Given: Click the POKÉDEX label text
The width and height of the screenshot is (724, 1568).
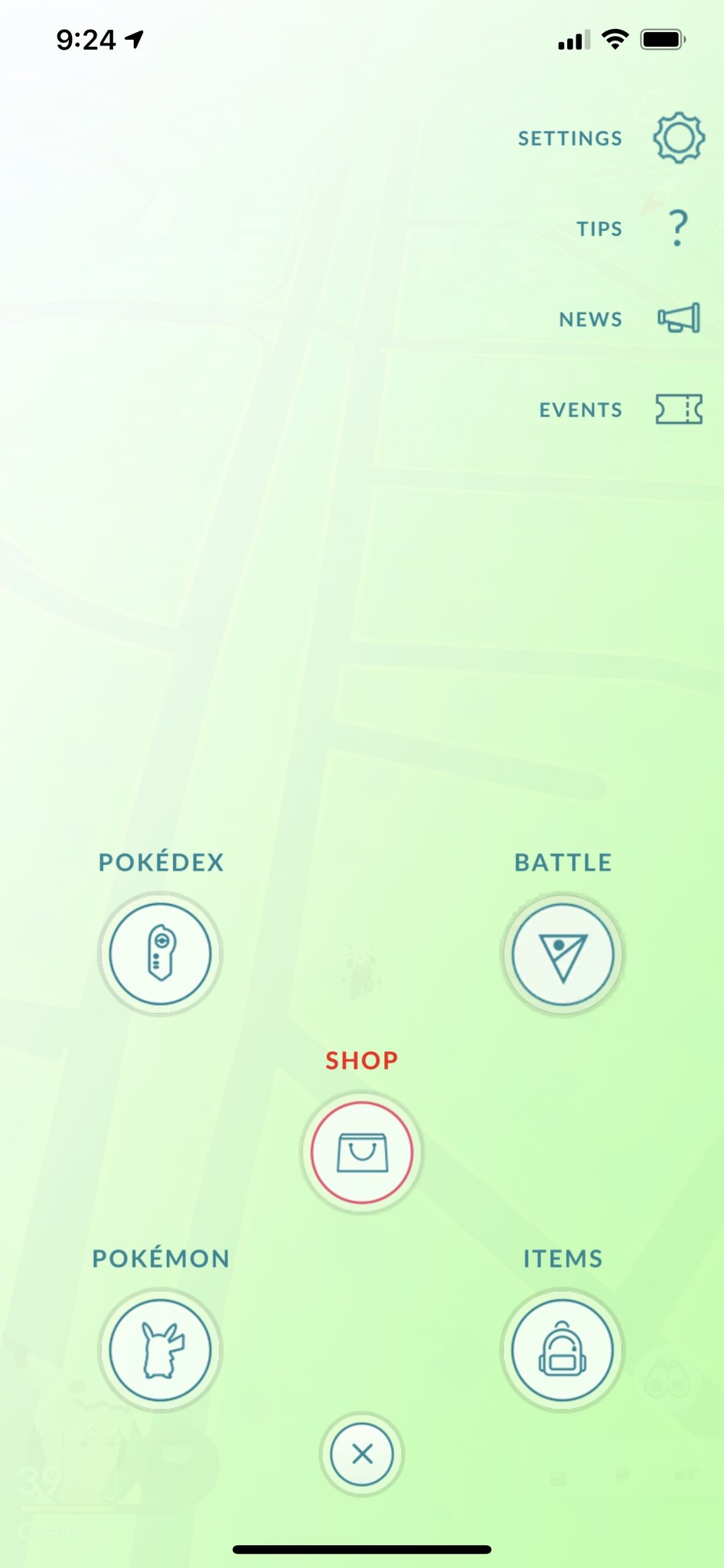Looking at the screenshot, I should click(160, 862).
